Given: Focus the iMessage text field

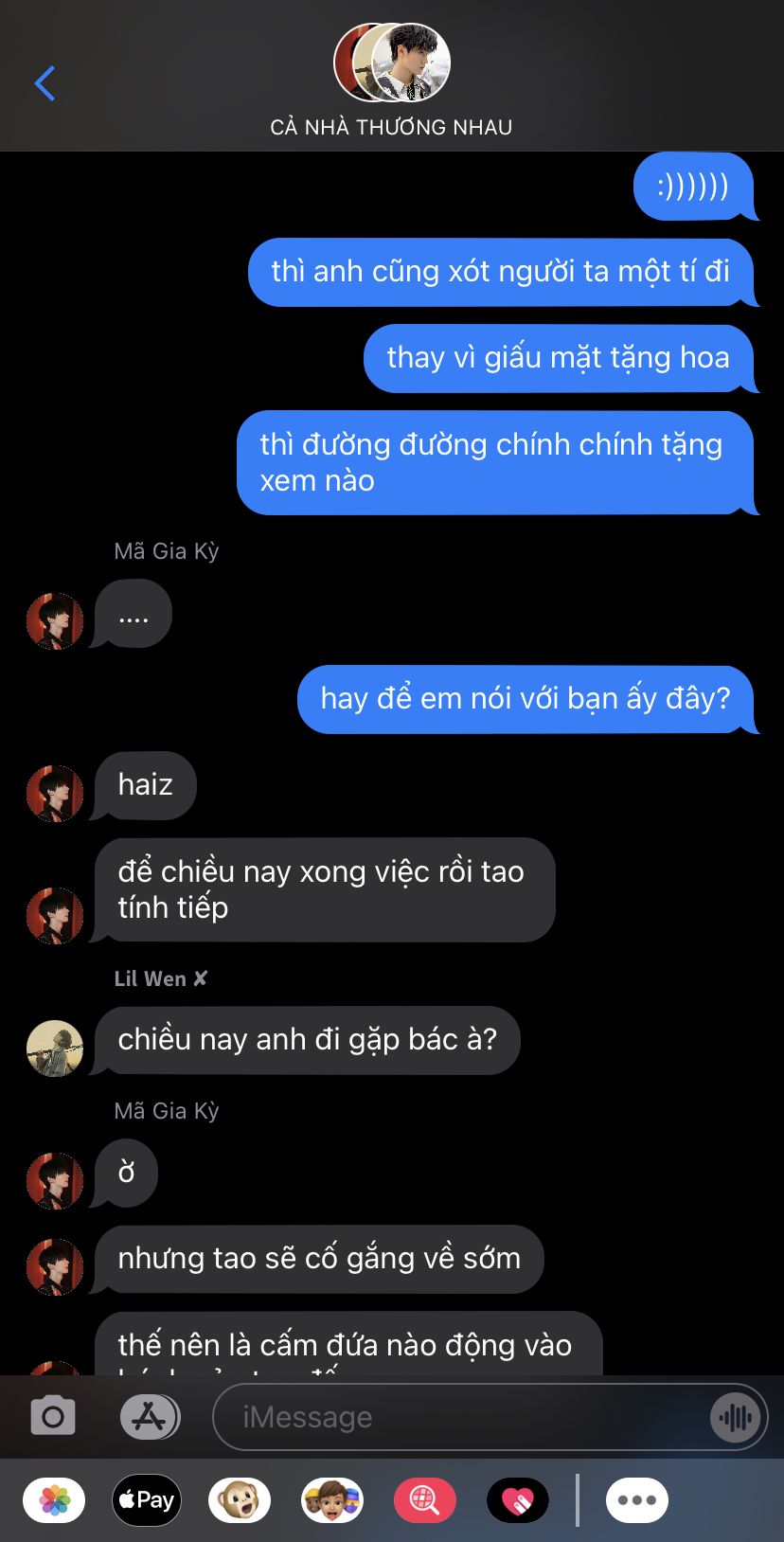Looking at the screenshot, I should pyautogui.click(x=464, y=1417).
